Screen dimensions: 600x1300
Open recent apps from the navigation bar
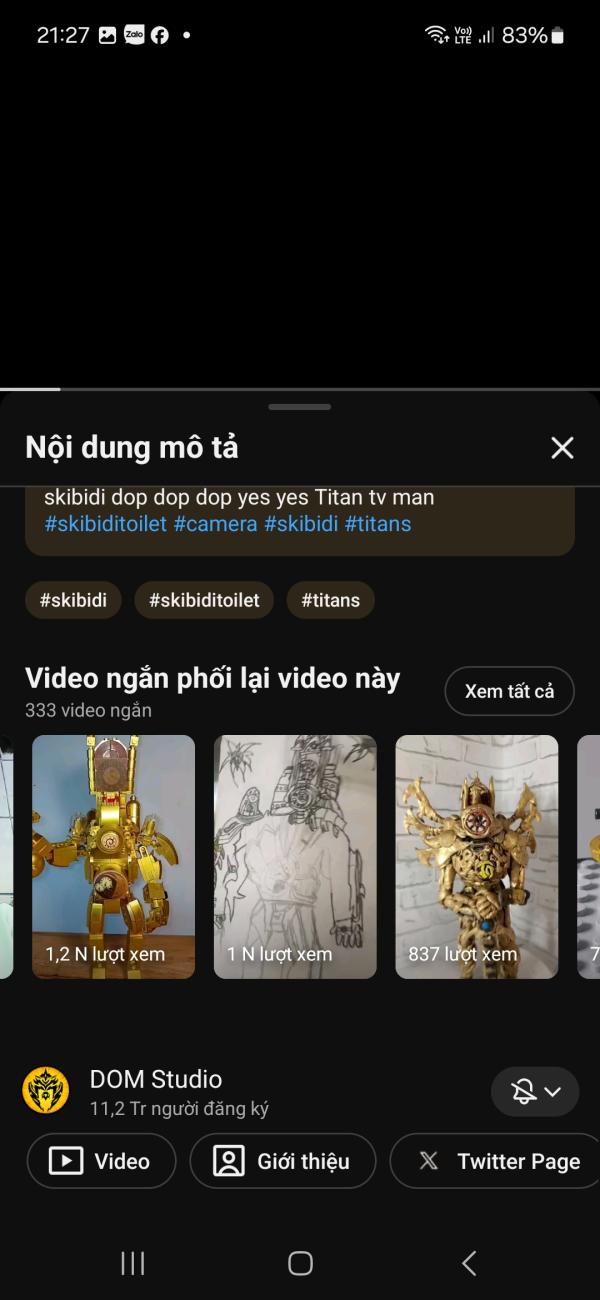pos(132,1263)
